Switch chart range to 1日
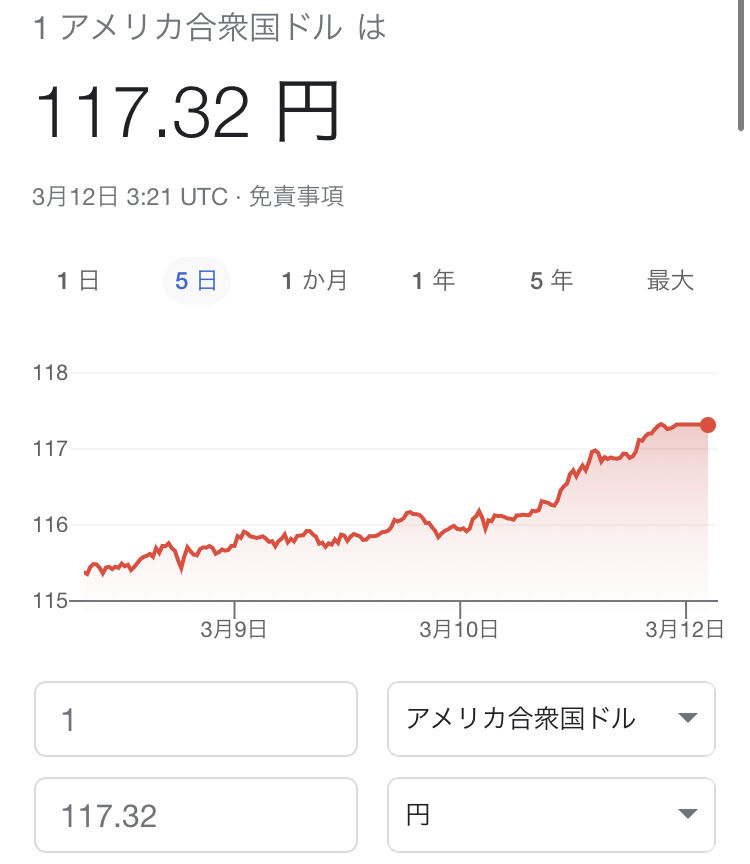This screenshot has width=750, height=864. (78, 281)
